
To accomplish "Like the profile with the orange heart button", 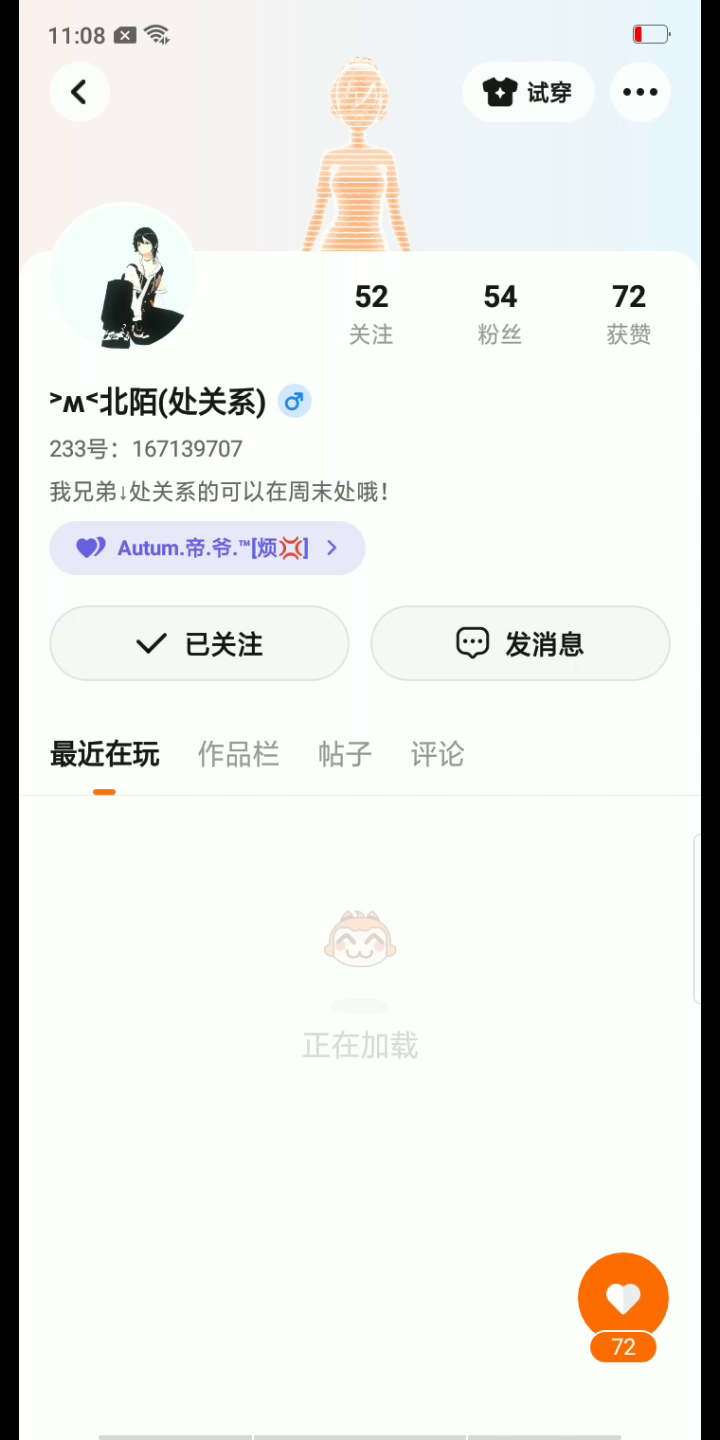I will (623, 1297).
